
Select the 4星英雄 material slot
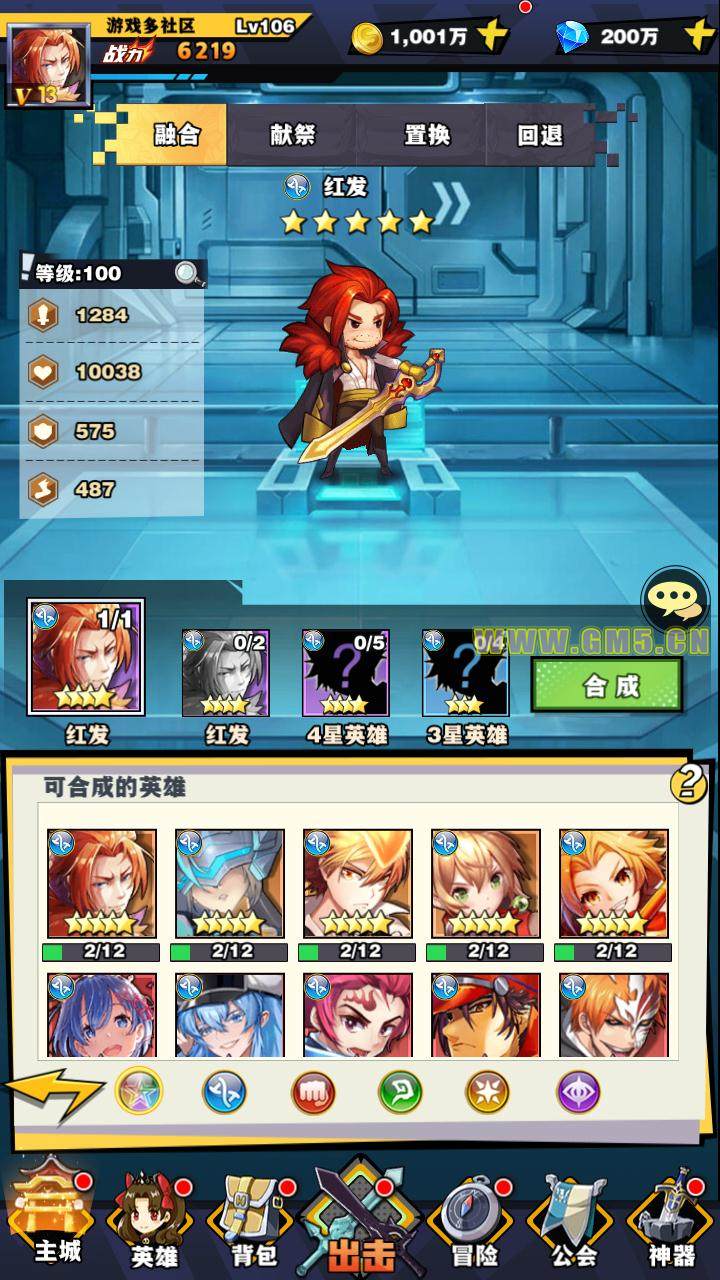[345, 673]
